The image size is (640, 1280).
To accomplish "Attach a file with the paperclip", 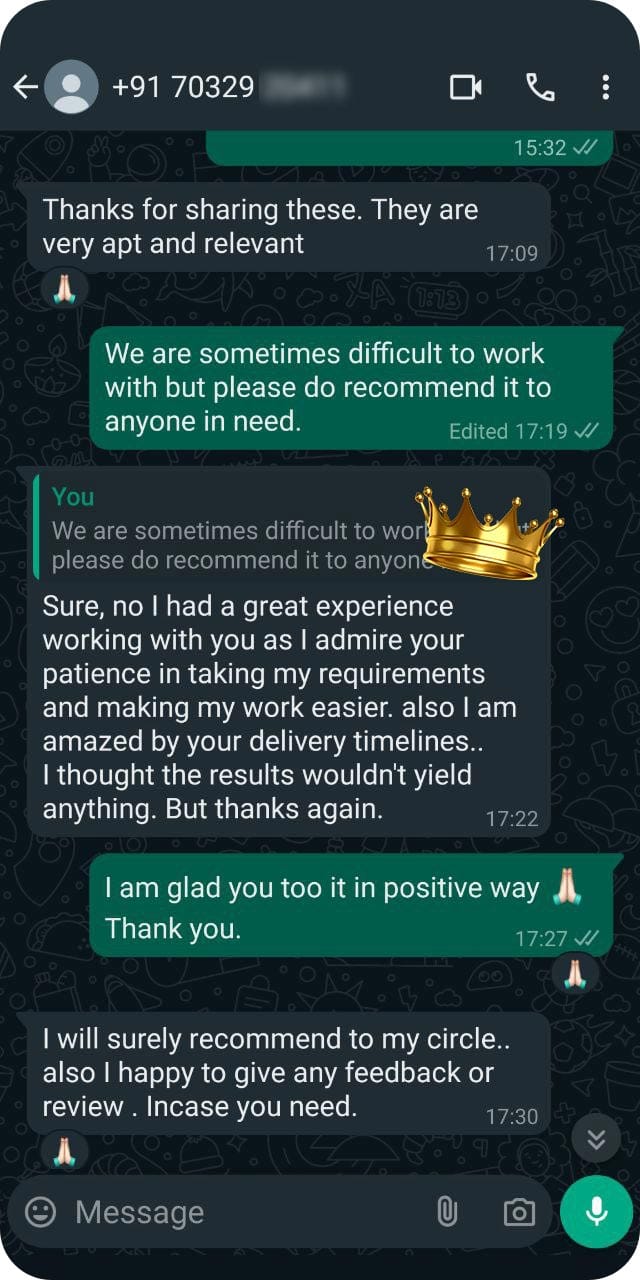I will pyautogui.click(x=447, y=1213).
